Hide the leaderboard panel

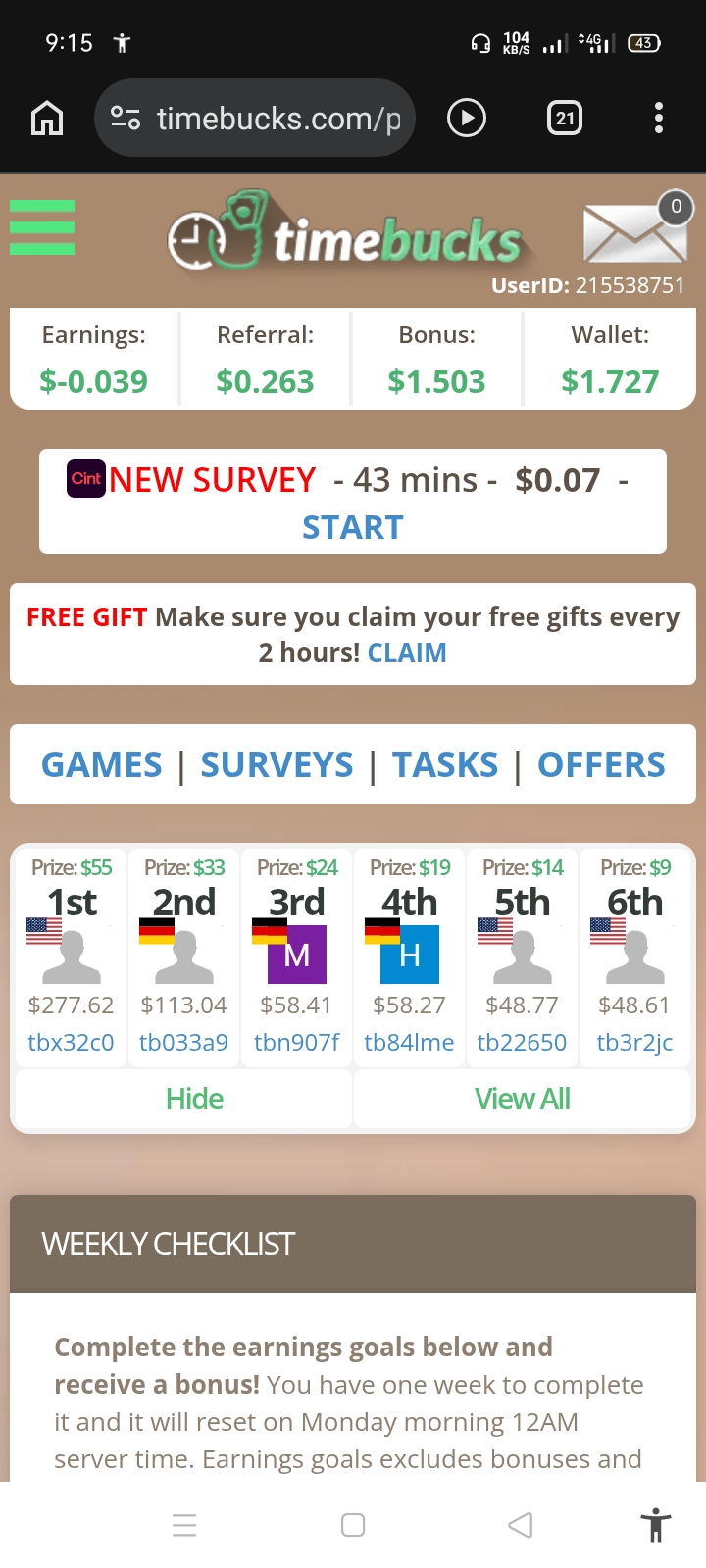[x=194, y=1099]
